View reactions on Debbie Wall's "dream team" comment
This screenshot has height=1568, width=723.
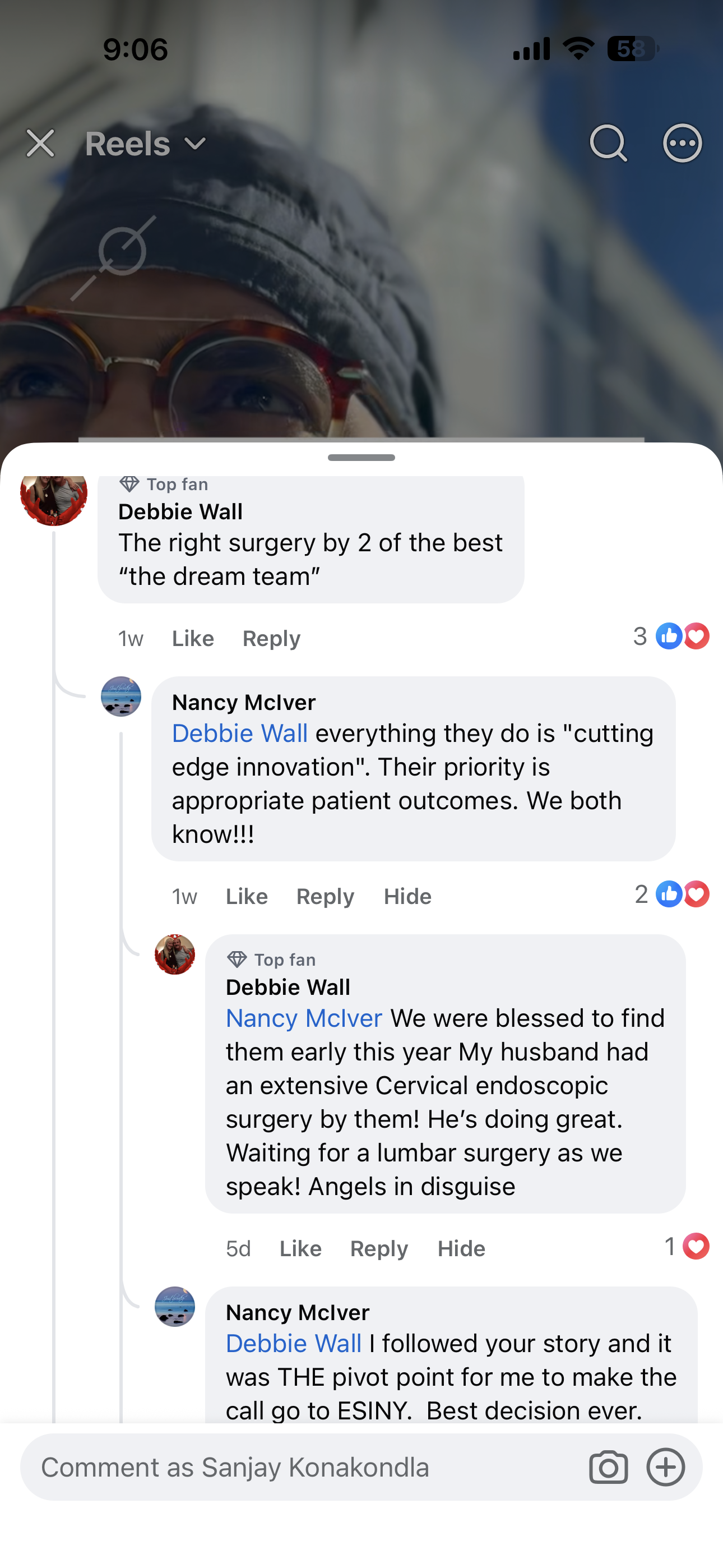click(x=671, y=637)
